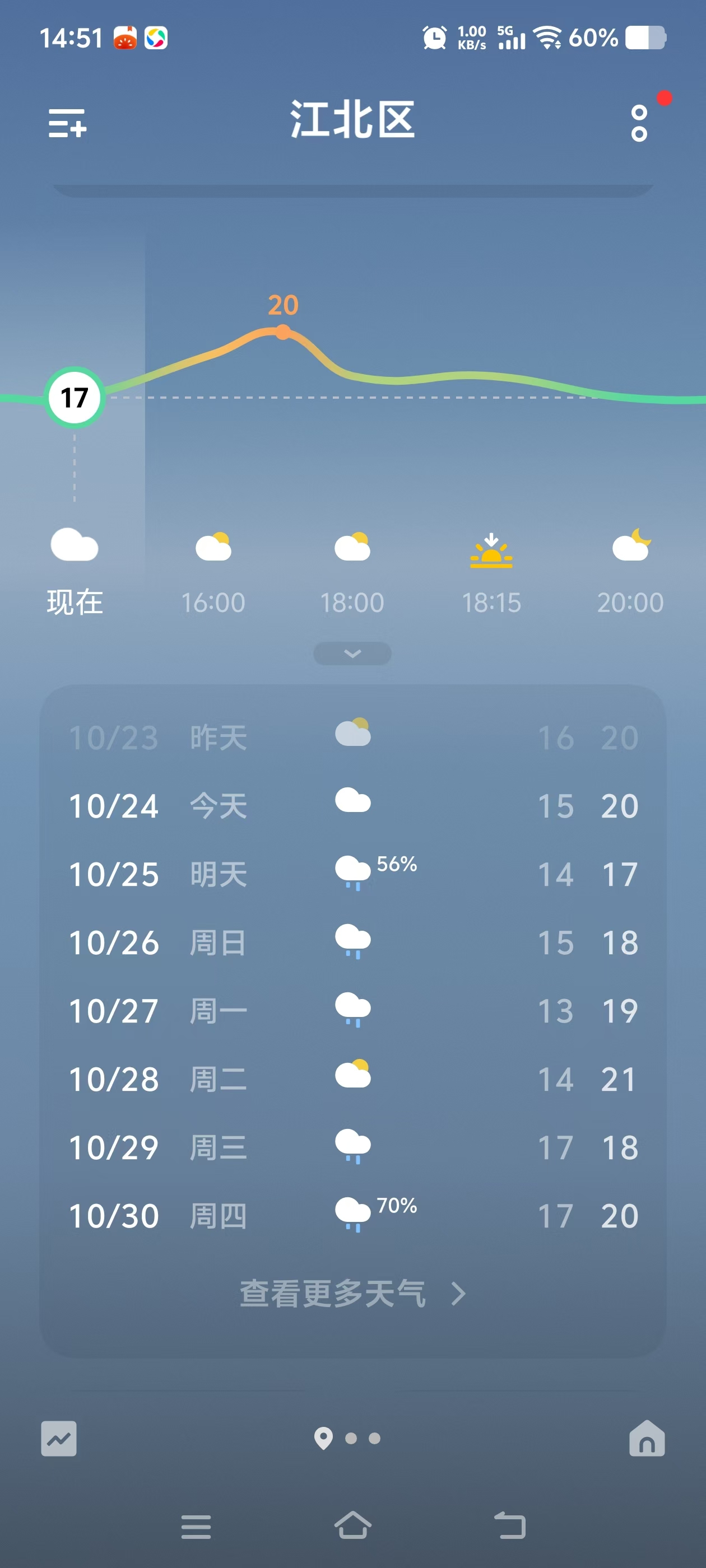Open the two-dot more options menu
This screenshot has height=1568, width=706.
pyautogui.click(x=638, y=123)
